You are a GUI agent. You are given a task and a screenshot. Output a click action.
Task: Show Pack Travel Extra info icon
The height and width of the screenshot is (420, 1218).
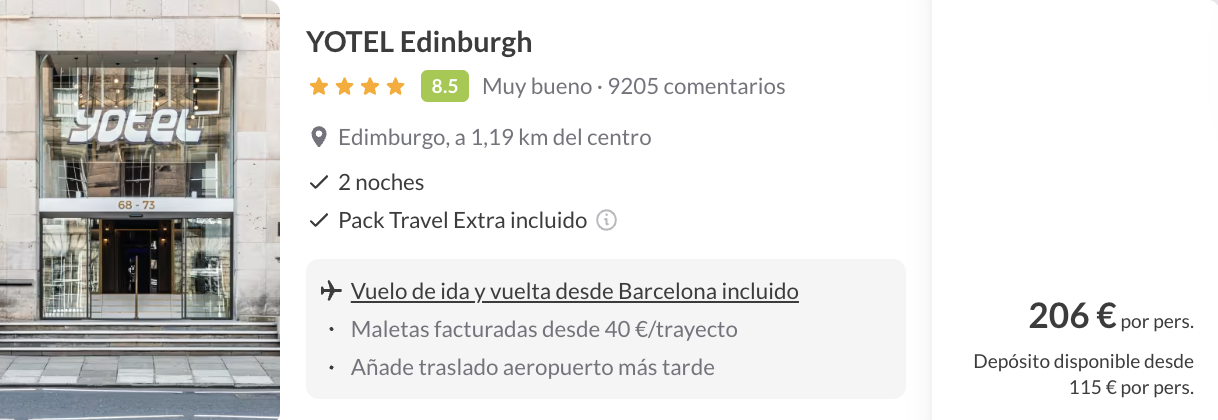(x=606, y=220)
